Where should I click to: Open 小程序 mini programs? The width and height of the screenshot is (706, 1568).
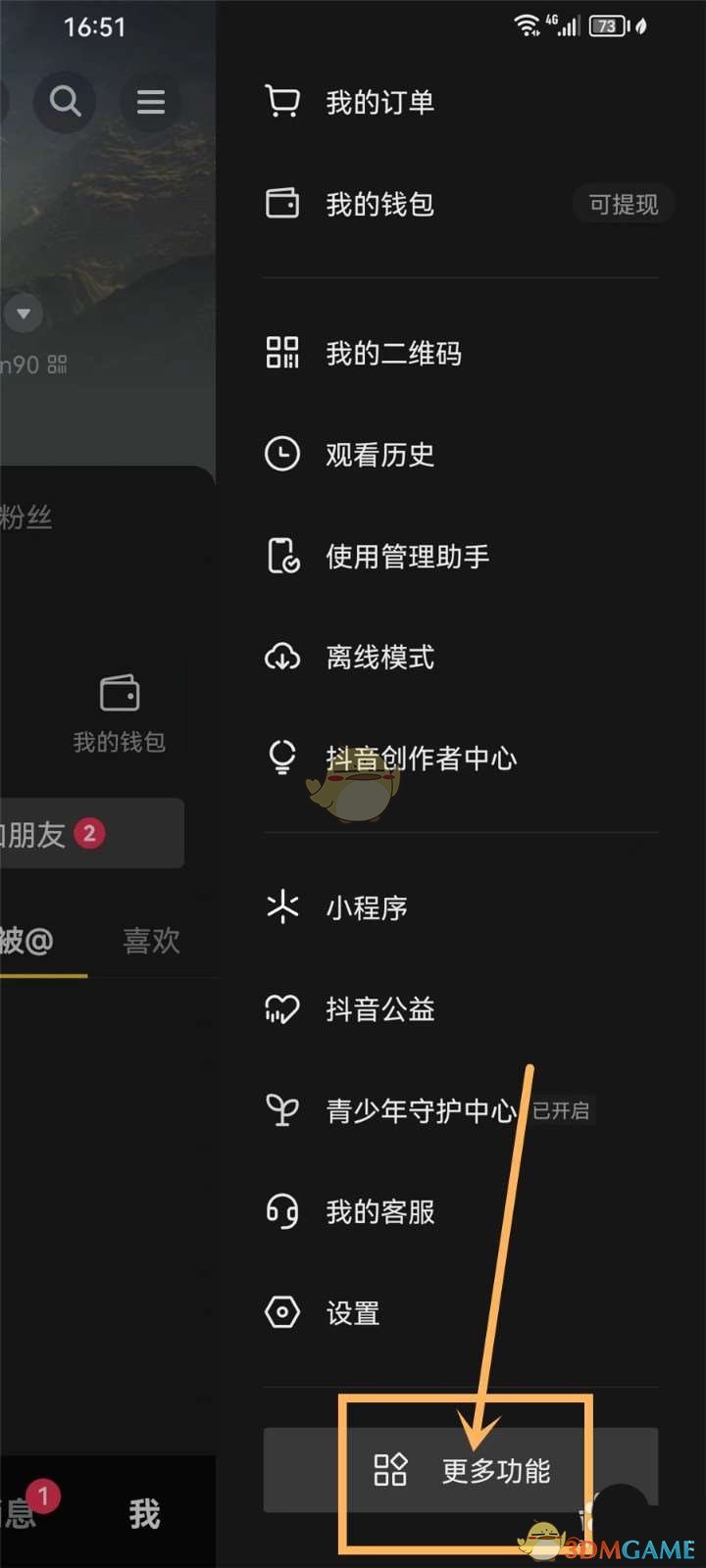click(366, 907)
